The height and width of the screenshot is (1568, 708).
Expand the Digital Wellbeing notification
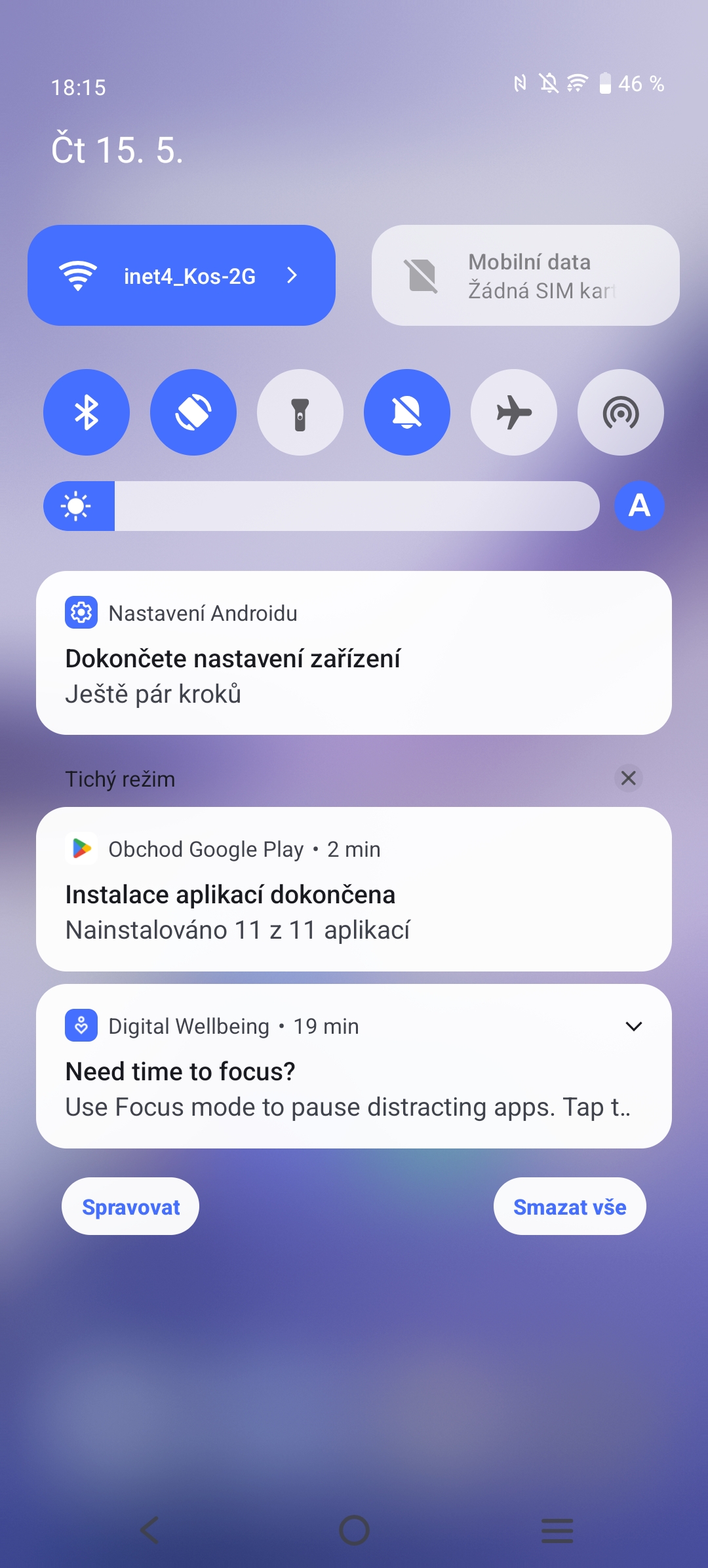[x=633, y=1027]
